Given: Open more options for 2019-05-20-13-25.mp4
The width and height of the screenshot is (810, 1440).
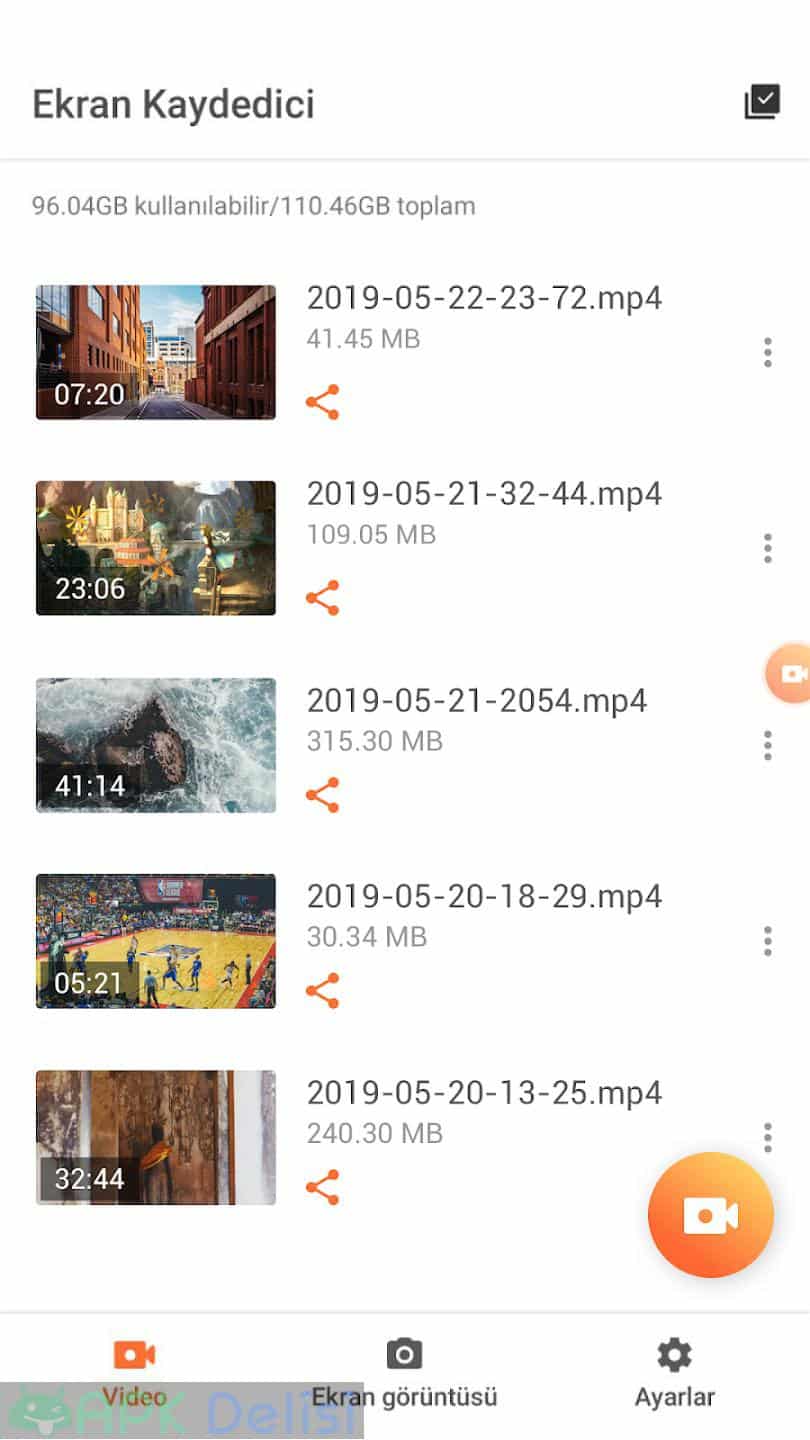Looking at the screenshot, I should (767, 1137).
